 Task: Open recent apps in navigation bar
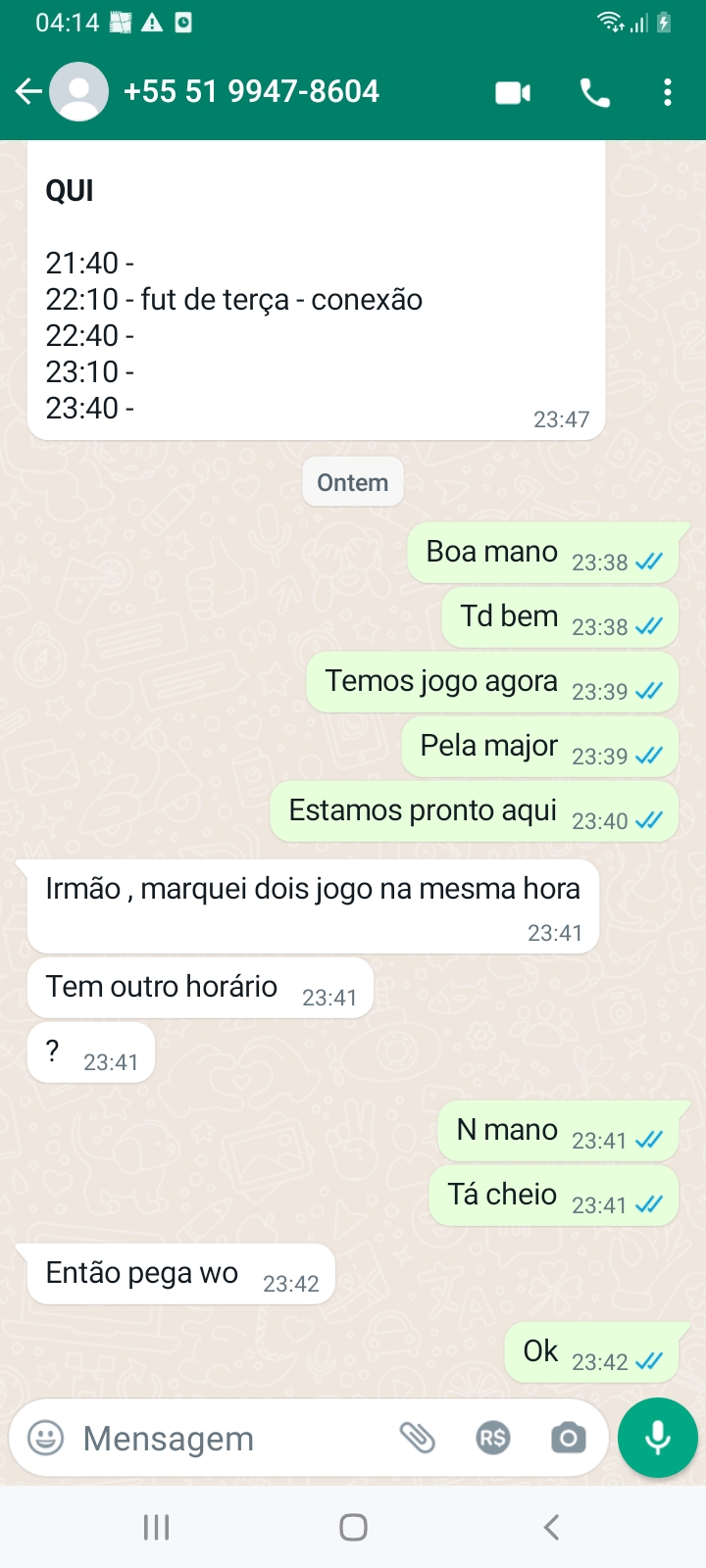coord(156,1527)
